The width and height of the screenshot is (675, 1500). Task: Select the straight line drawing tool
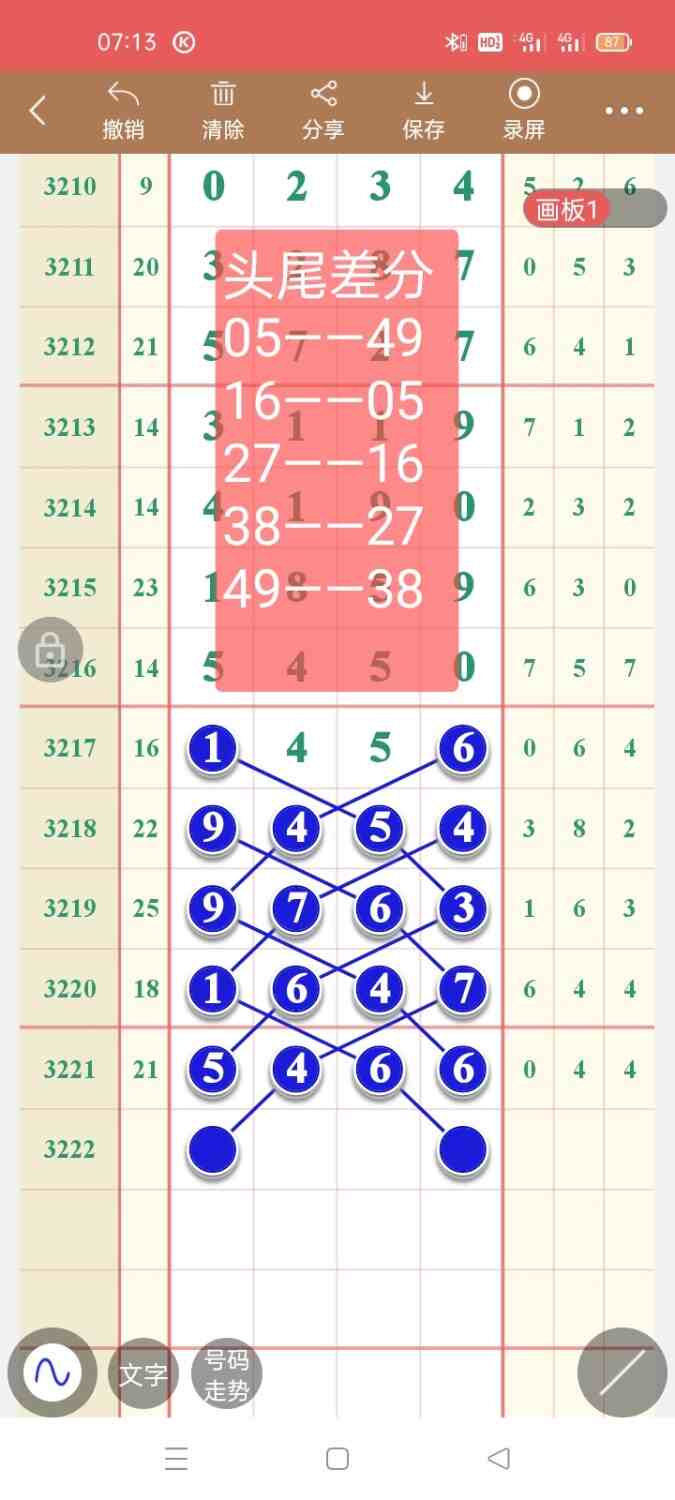click(x=622, y=1372)
